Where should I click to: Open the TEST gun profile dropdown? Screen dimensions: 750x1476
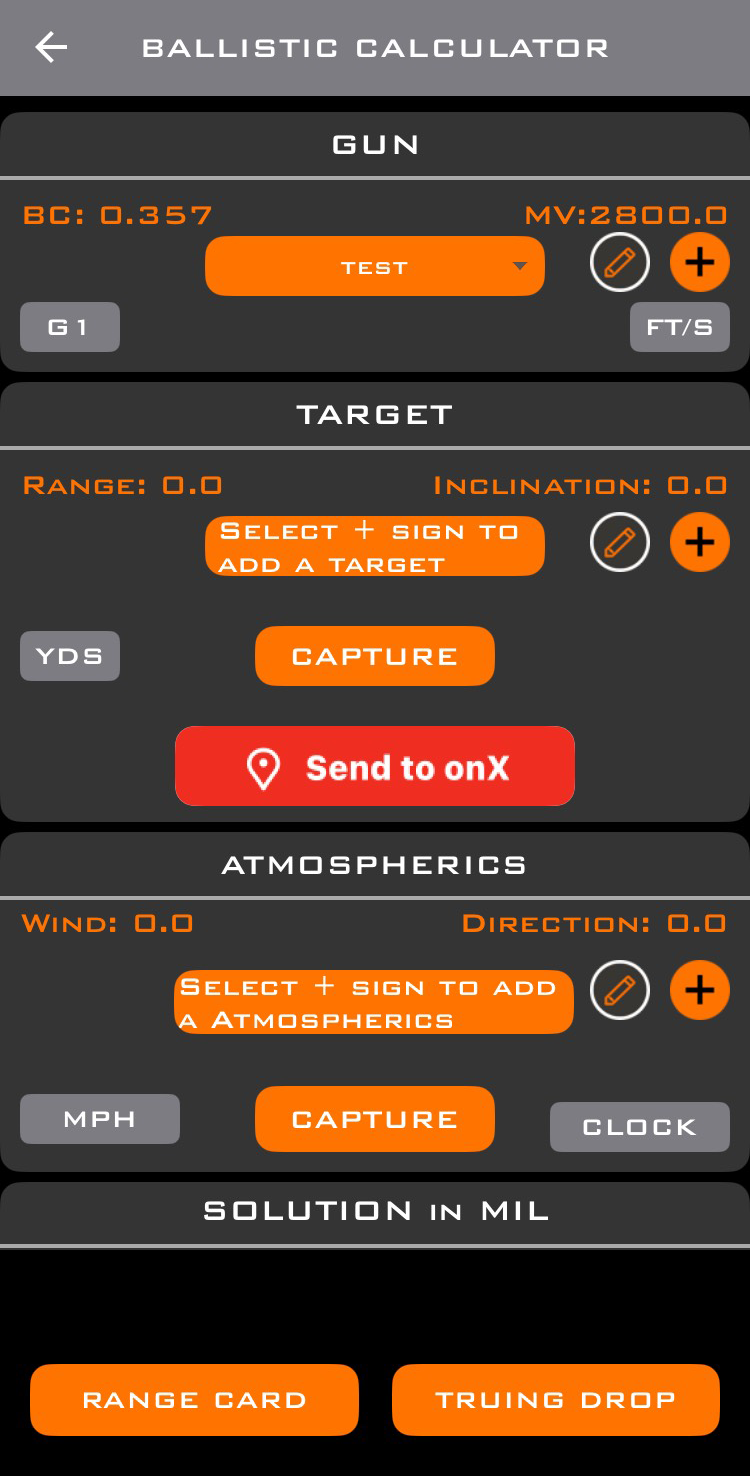click(x=375, y=266)
